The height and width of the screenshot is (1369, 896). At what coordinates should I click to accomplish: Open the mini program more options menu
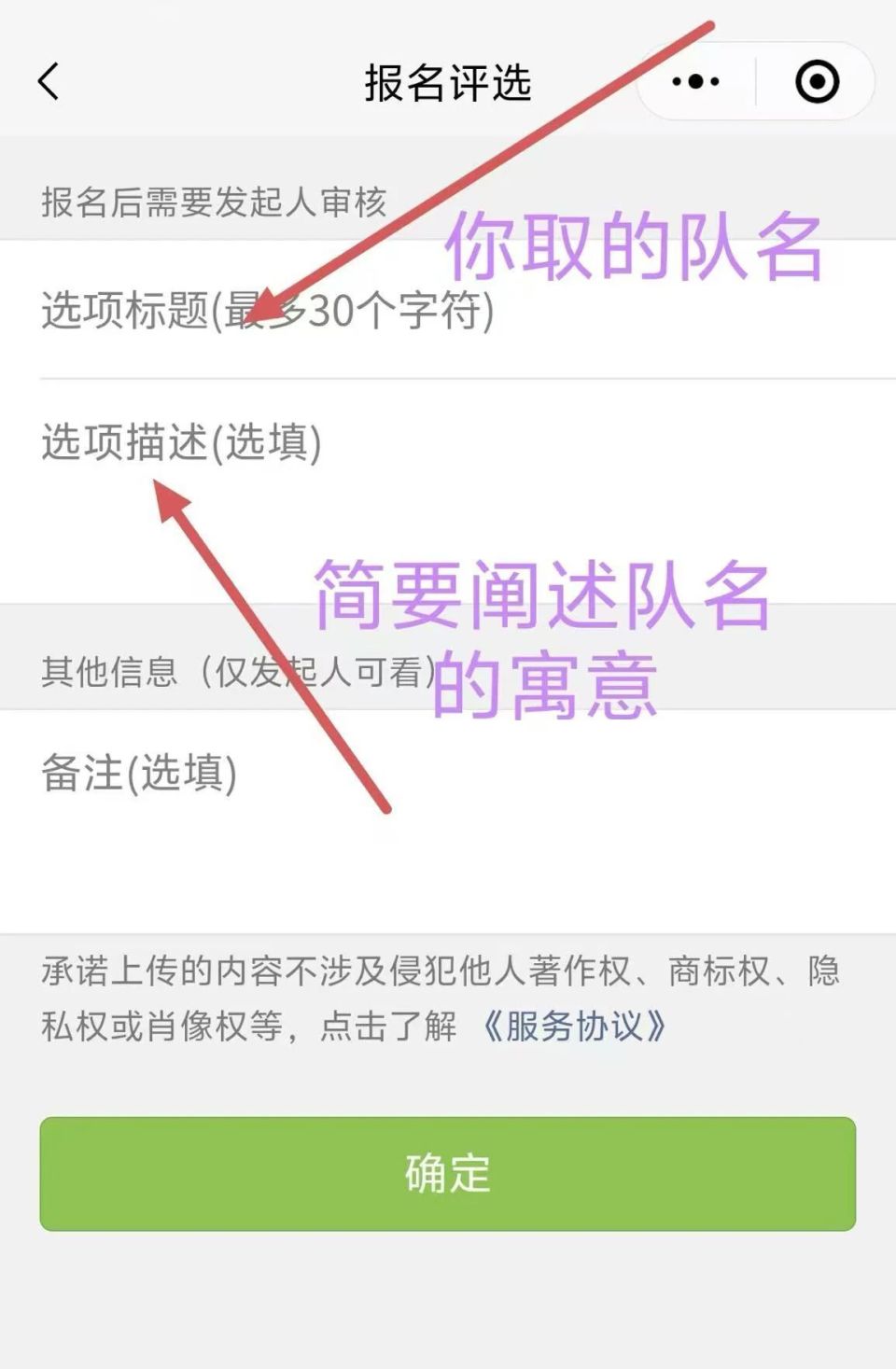[695, 82]
